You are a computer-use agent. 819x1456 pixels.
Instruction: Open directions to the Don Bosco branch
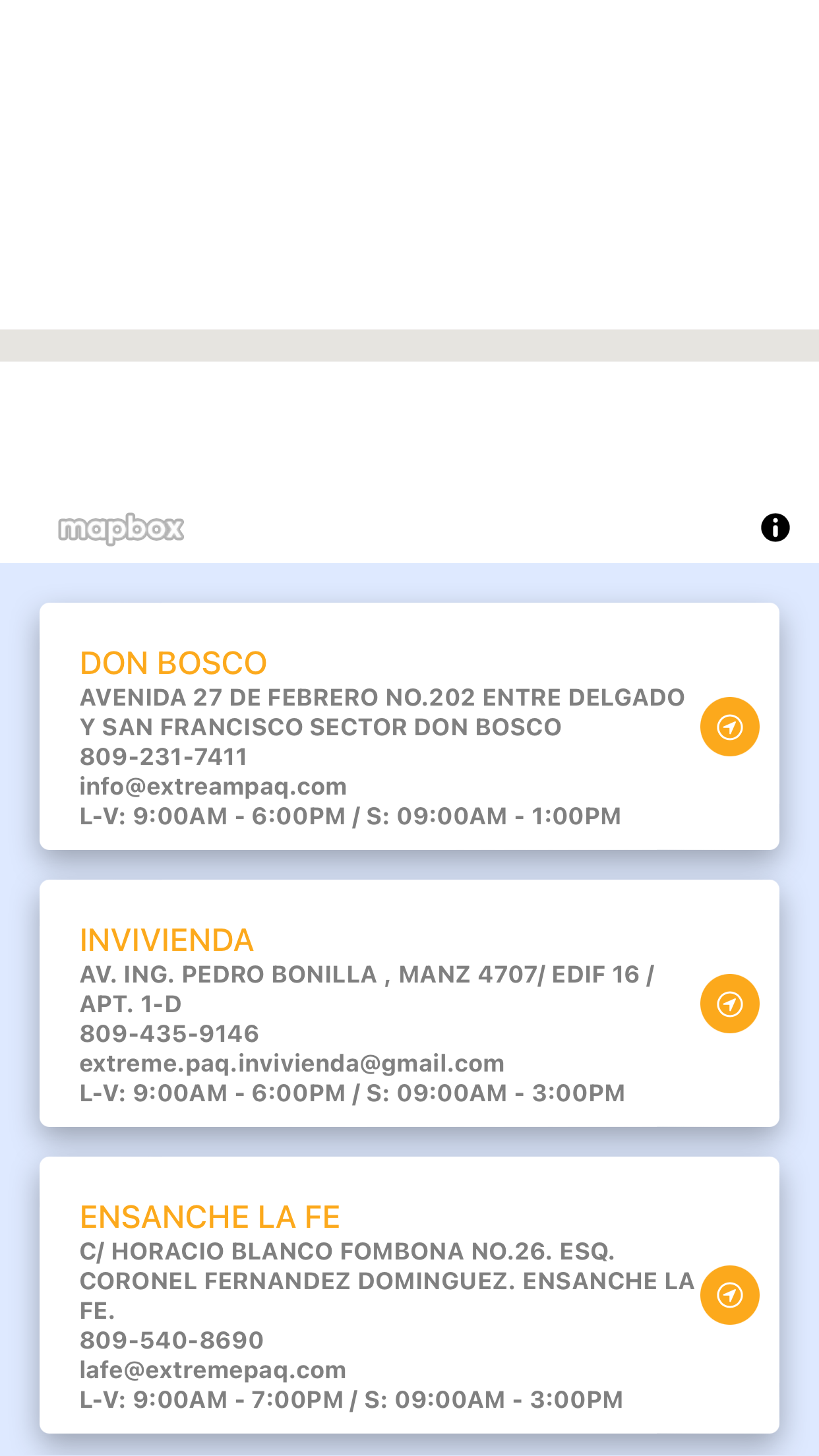(729, 727)
